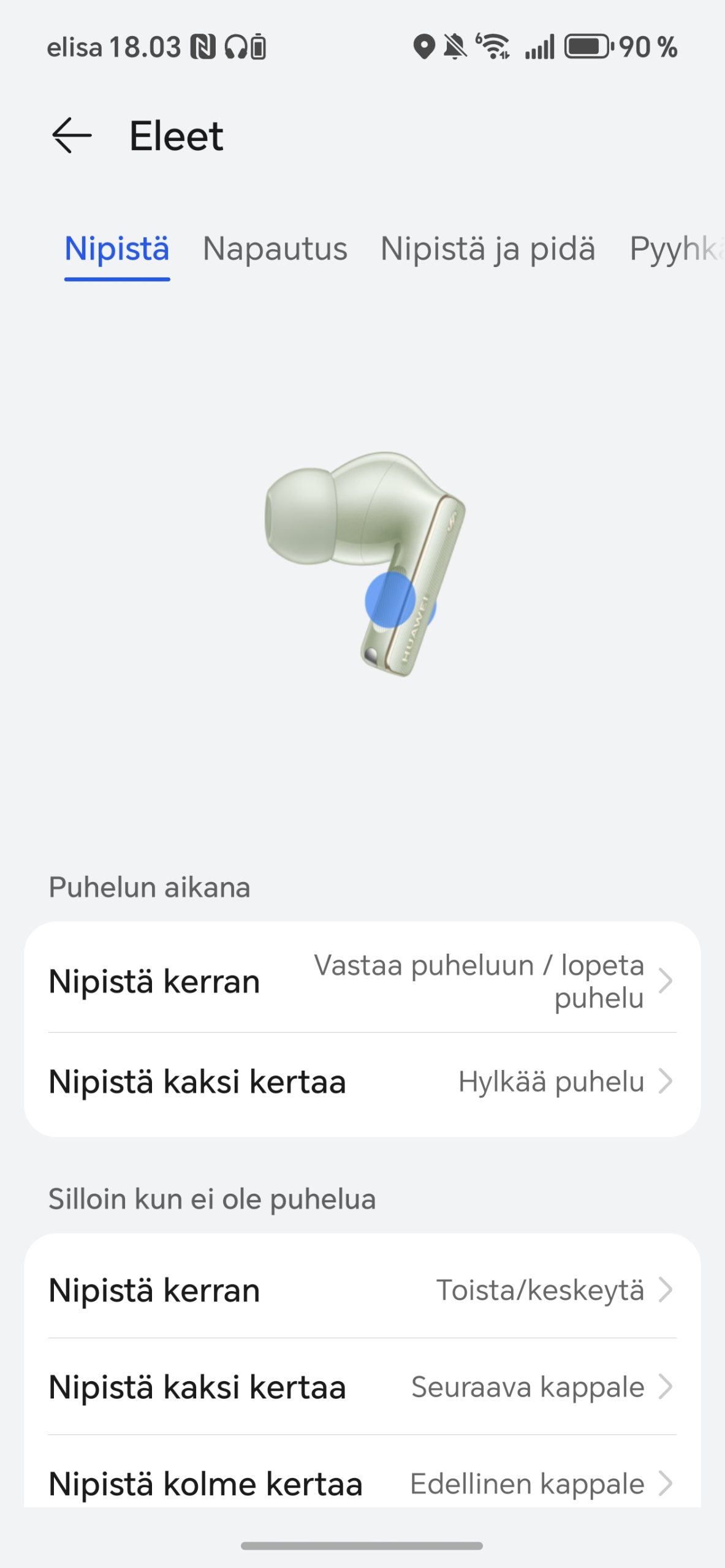Go back from the Eleet screen
725x1568 pixels.
coord(72,135)
